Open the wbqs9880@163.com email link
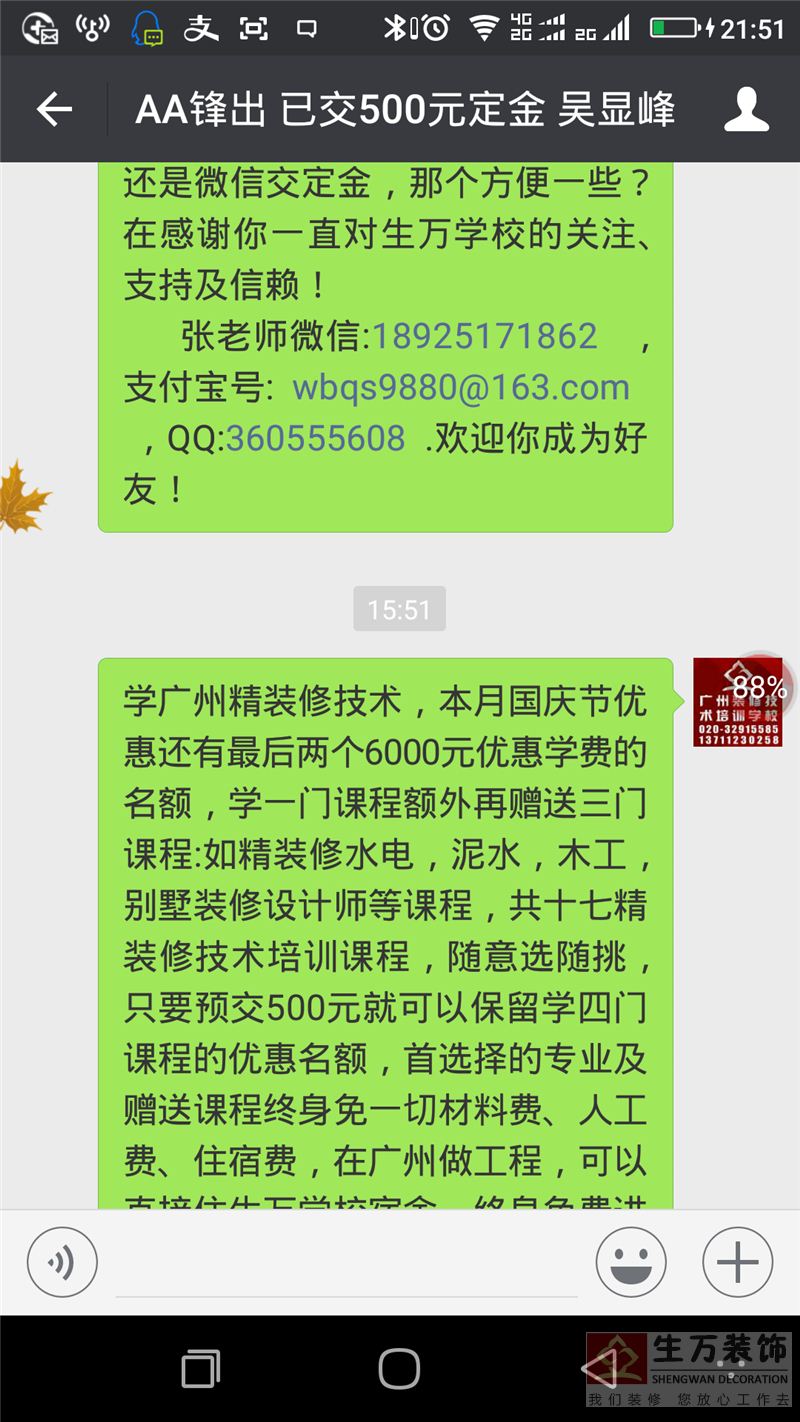 click(461, 388)
